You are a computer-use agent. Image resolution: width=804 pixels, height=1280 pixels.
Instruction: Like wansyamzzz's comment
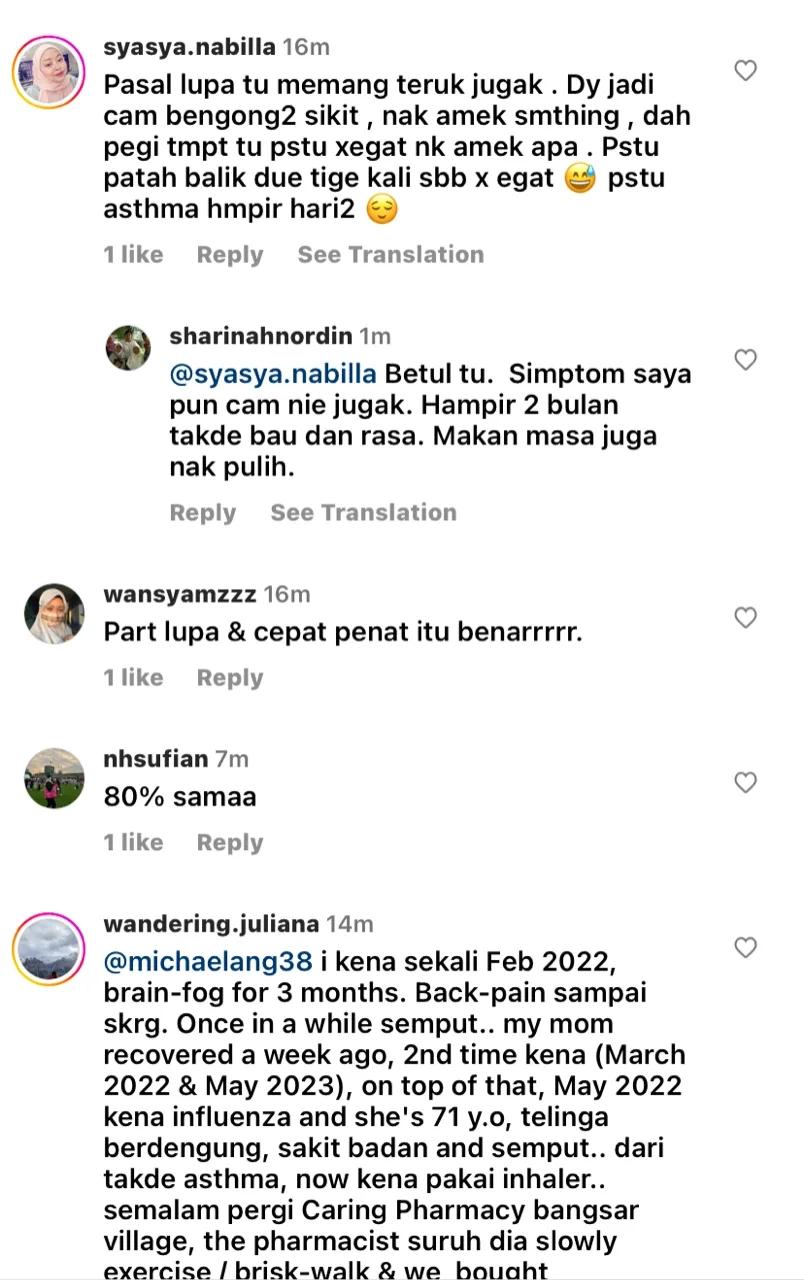[x=745, y=618]
